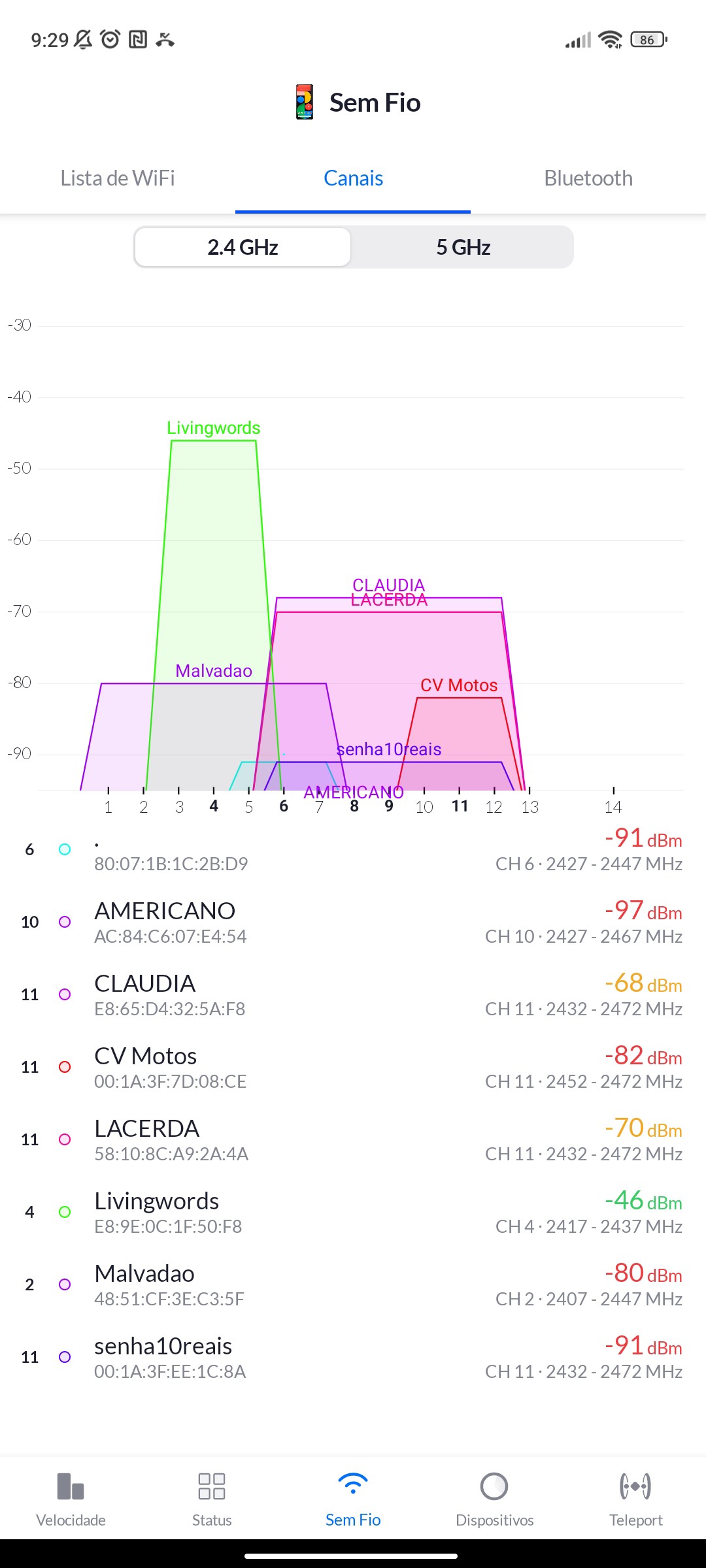The width and height of the screenshot is (706, 1568).
Task: Open the network with MAC 80:07:1B:1C:2B:D9
Action: [x=353, y=849]
